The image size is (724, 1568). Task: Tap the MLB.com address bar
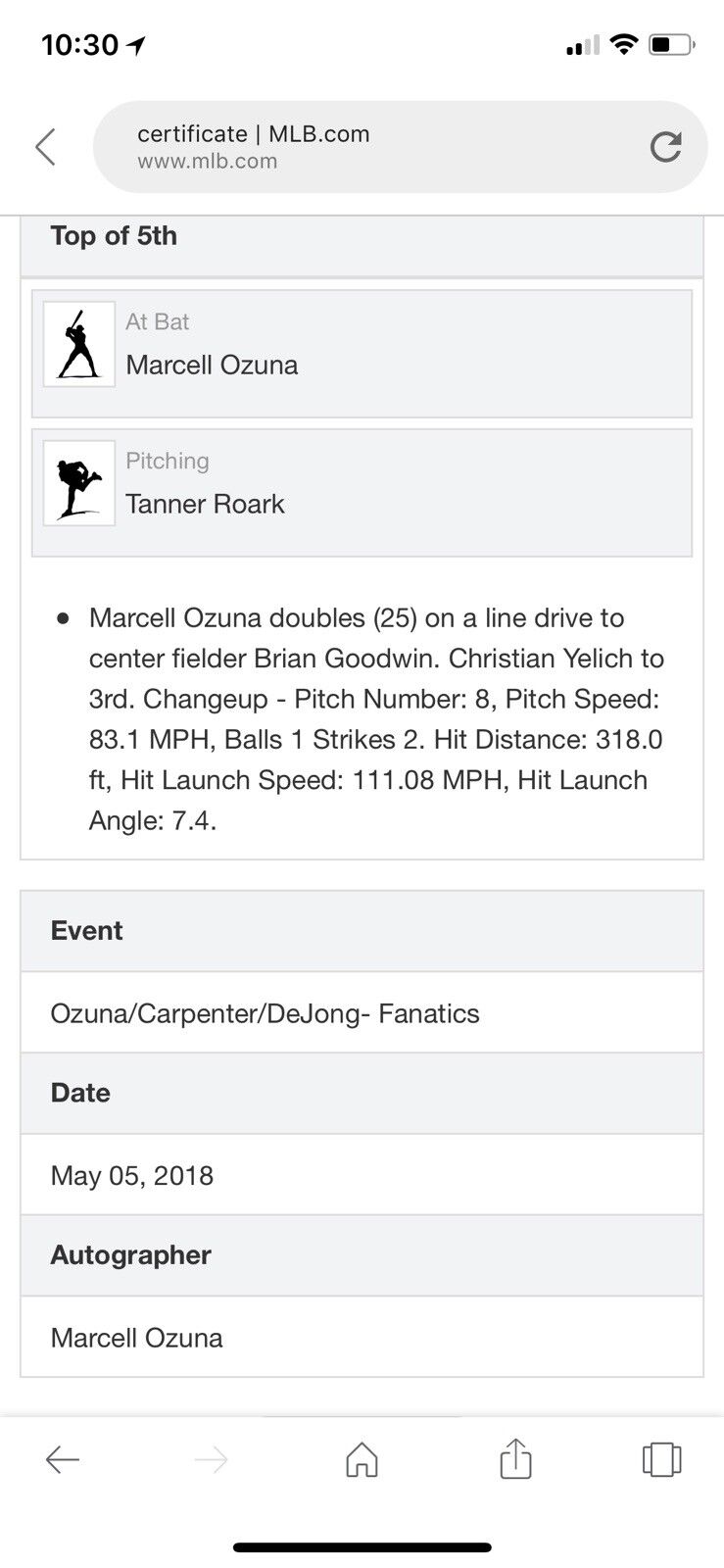(x=372, y=147)
